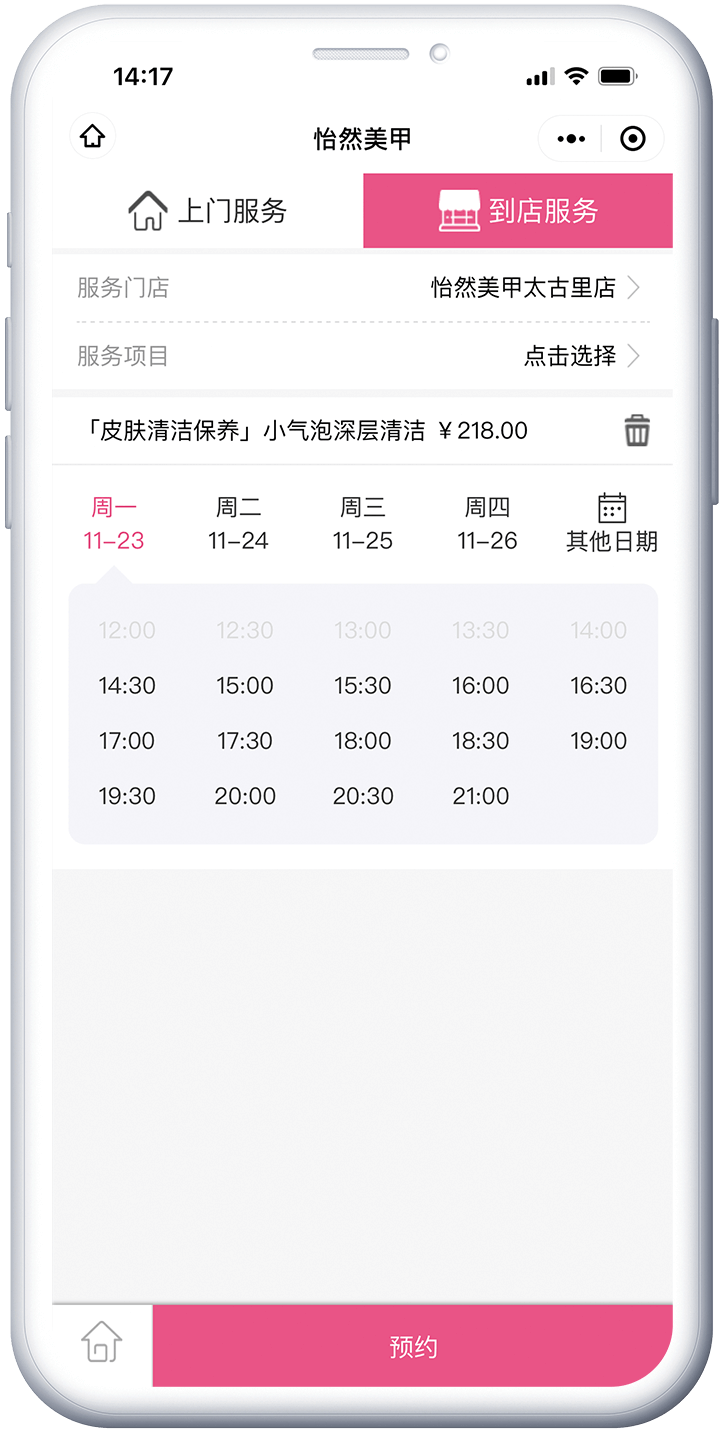This screenshot has width=724, height=1433.
Task: Open 其他日期 calendar picker
Action: (x=612, y=524)
